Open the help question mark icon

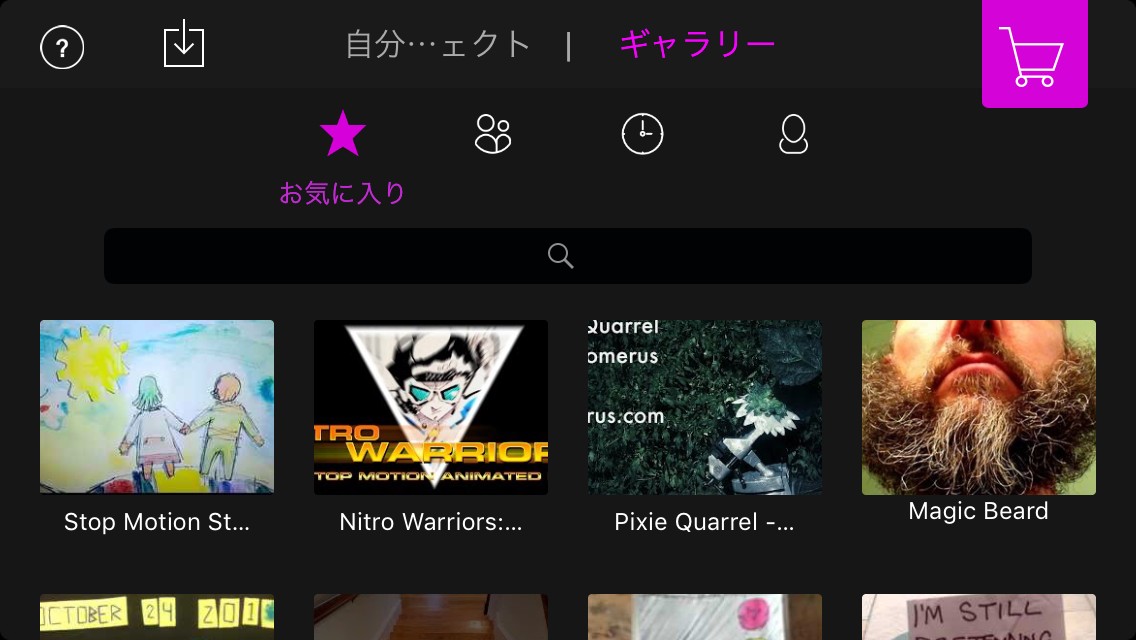62,47
